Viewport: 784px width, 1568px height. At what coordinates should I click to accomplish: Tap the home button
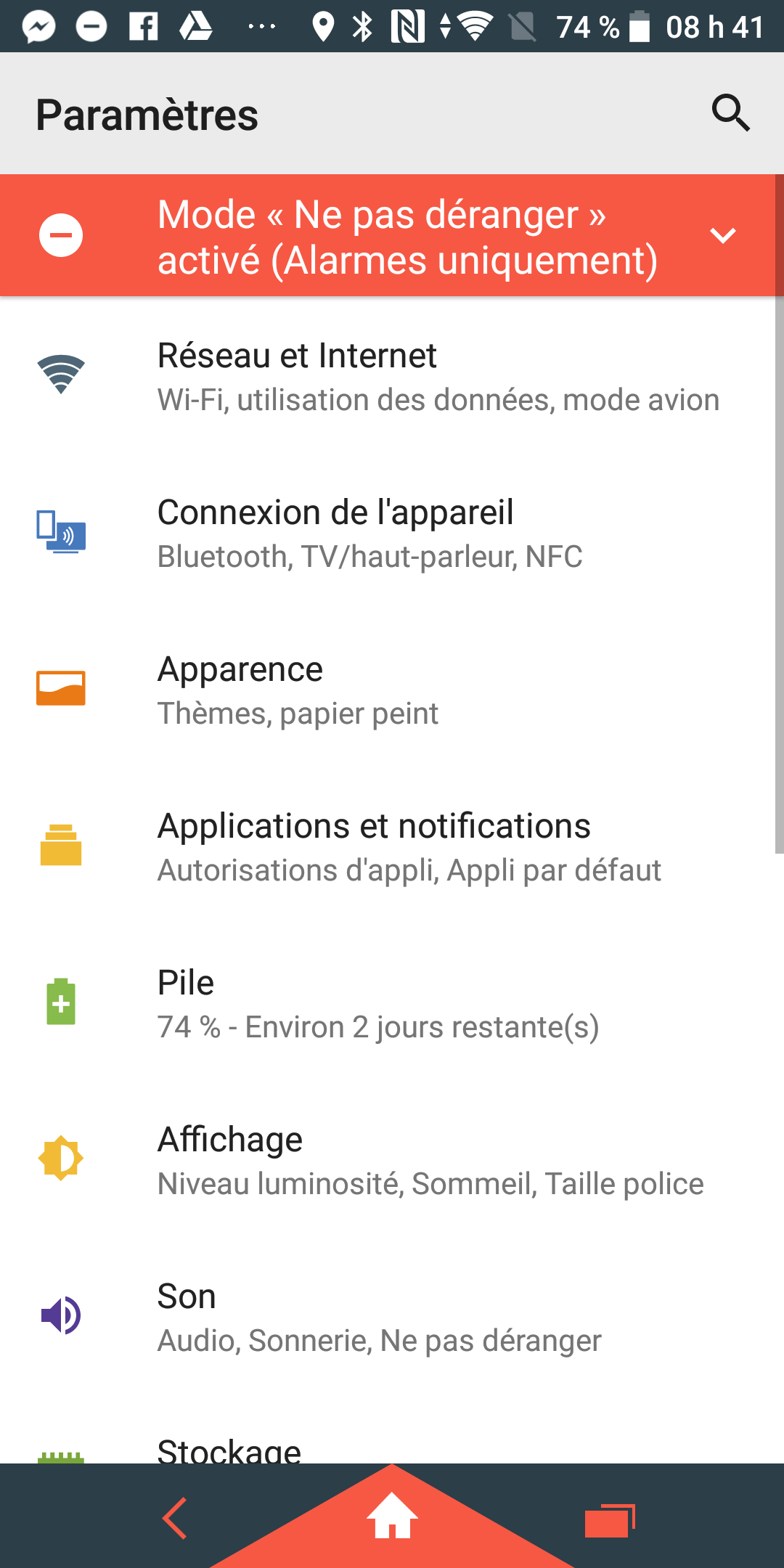392,1516
